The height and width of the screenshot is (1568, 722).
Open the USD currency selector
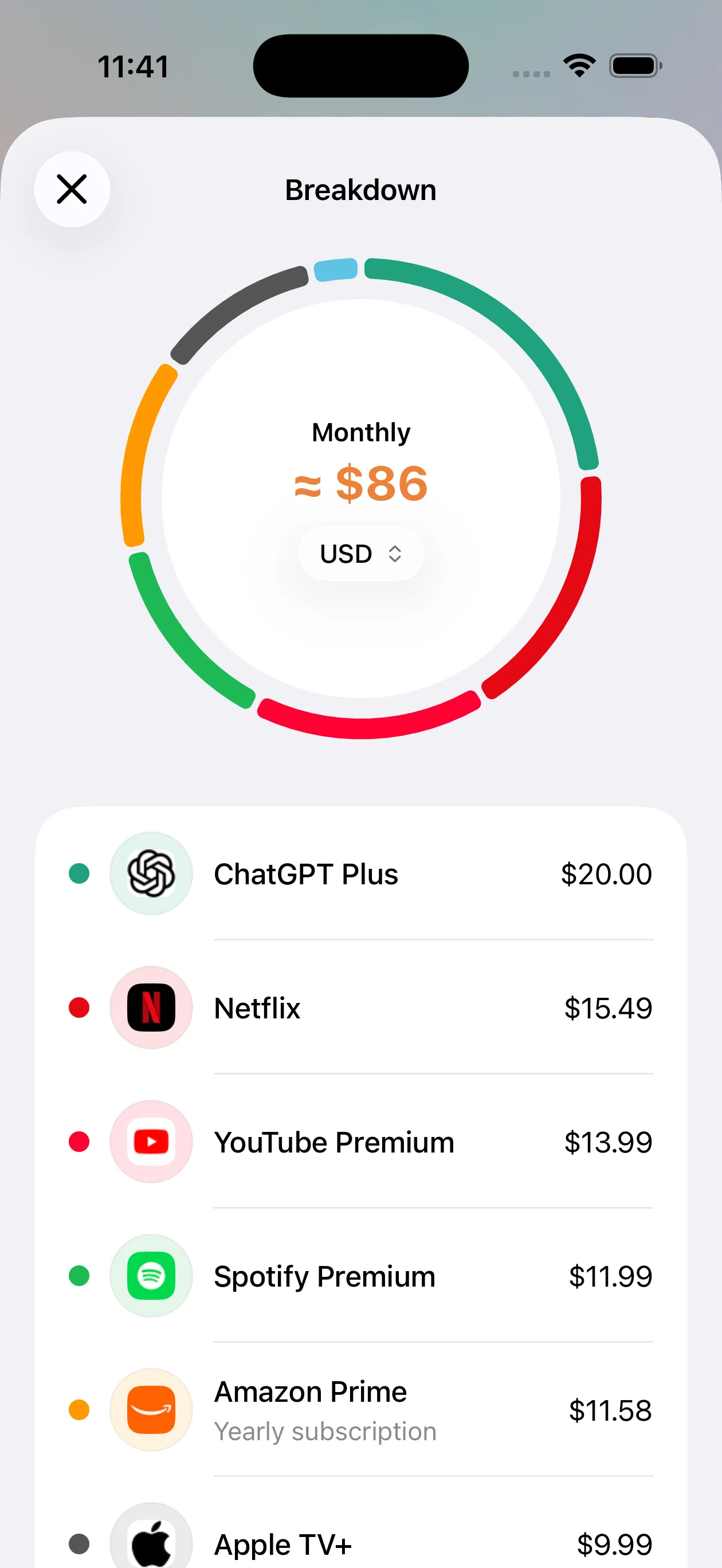click(360, 552)
